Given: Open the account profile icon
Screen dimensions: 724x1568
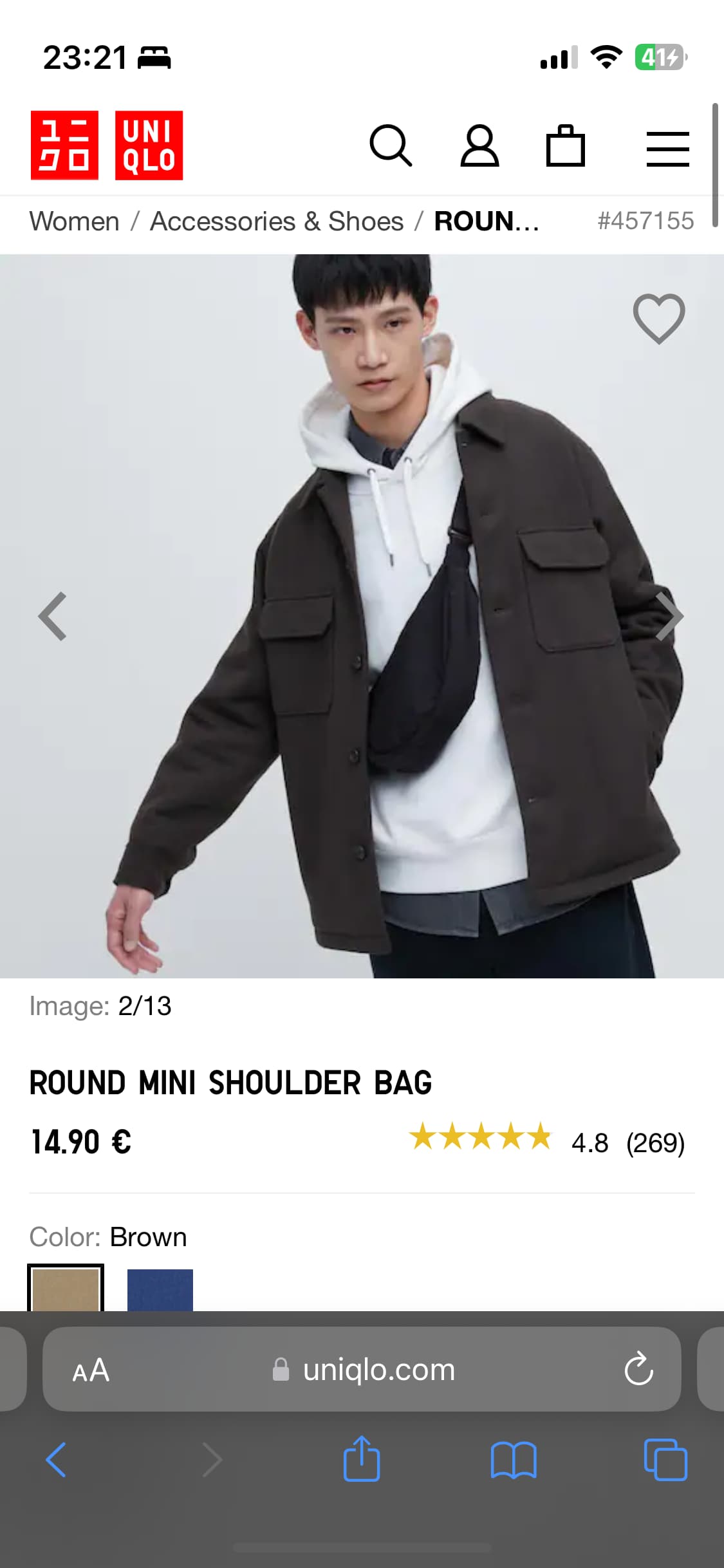Looking at the screenshot, I should [479, 146].
